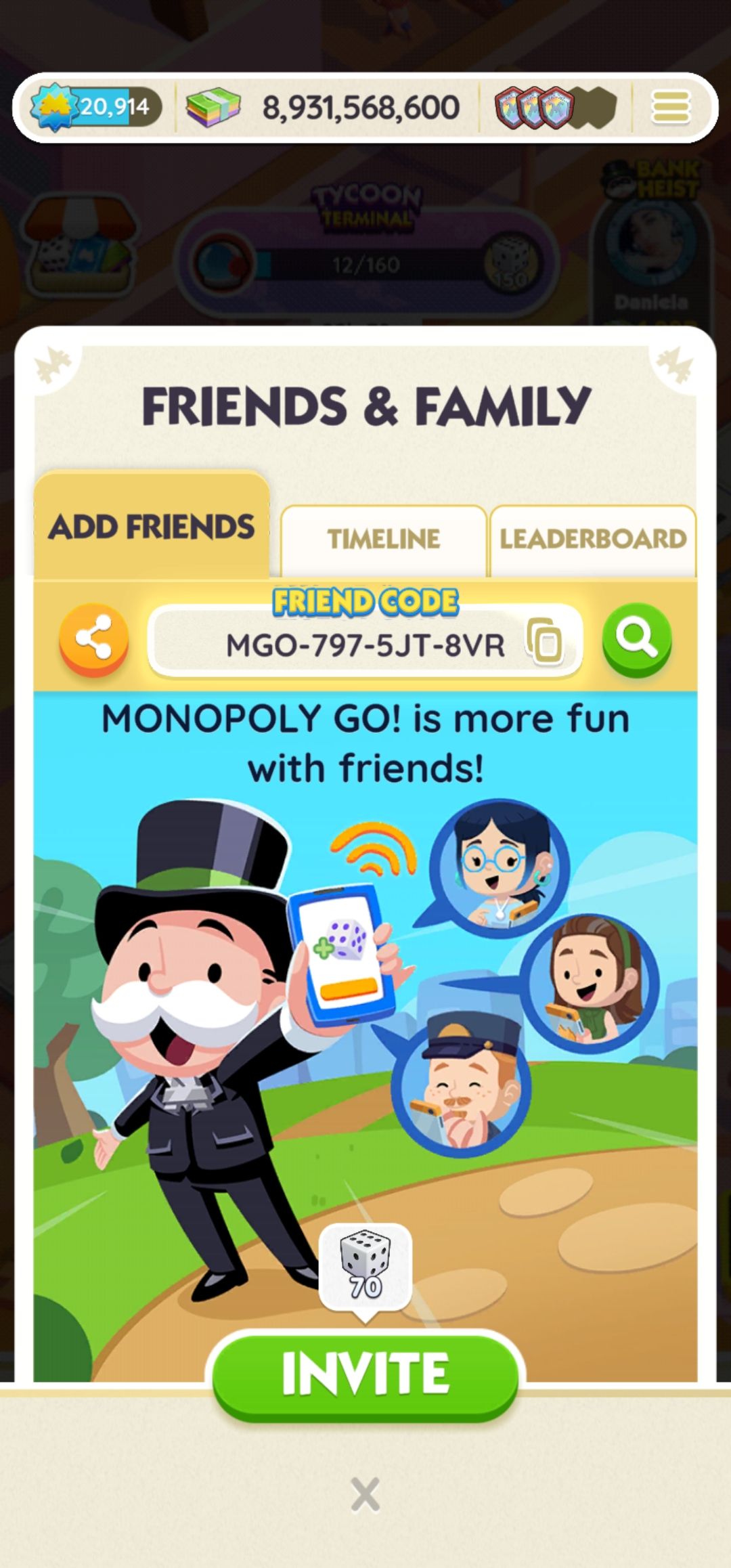Share your friend code
Viewport: 731px width, 1568px height.
93,639
